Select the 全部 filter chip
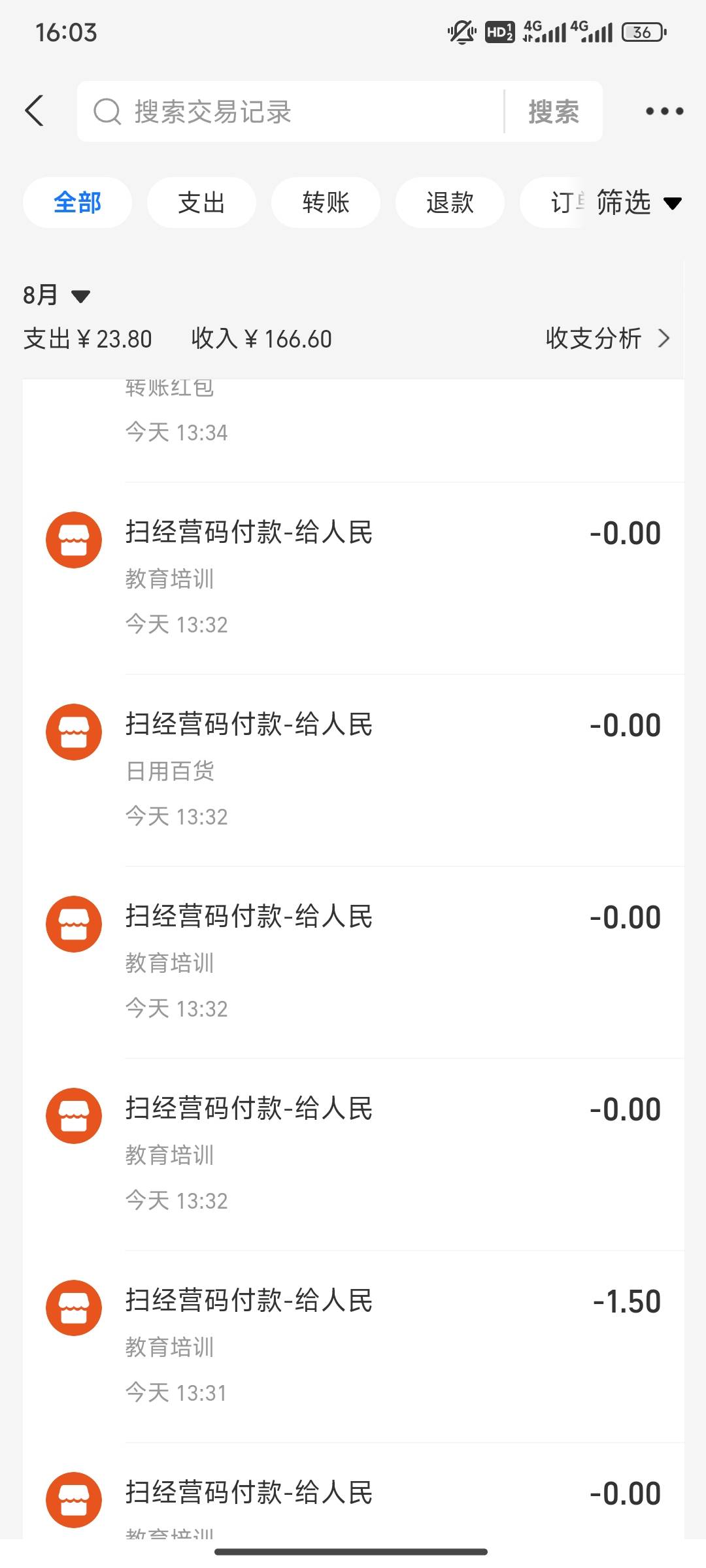This screenshot has height=1568, width=706. (77, 203)
